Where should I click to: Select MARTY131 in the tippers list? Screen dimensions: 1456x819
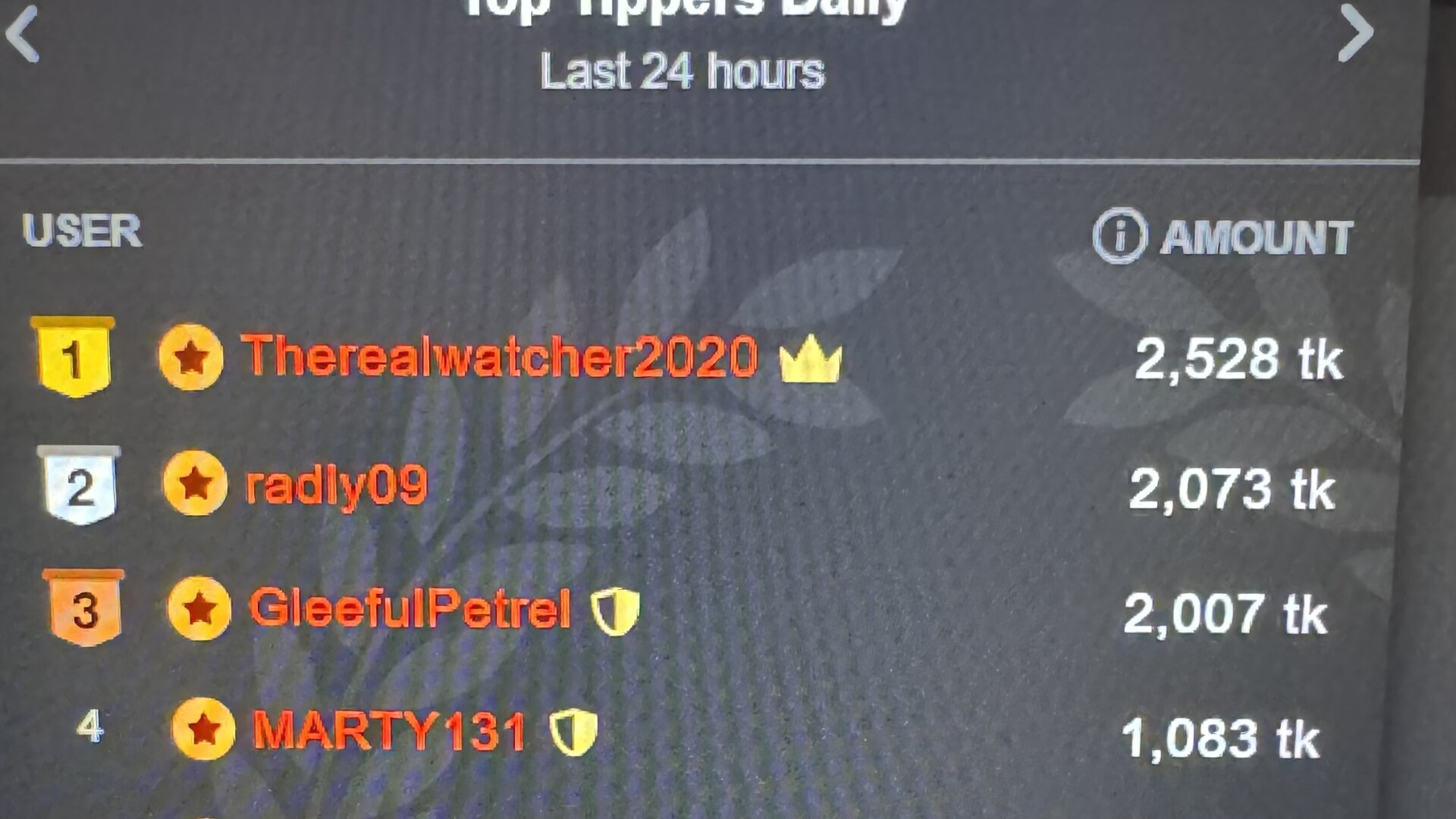tap(388, 731)
